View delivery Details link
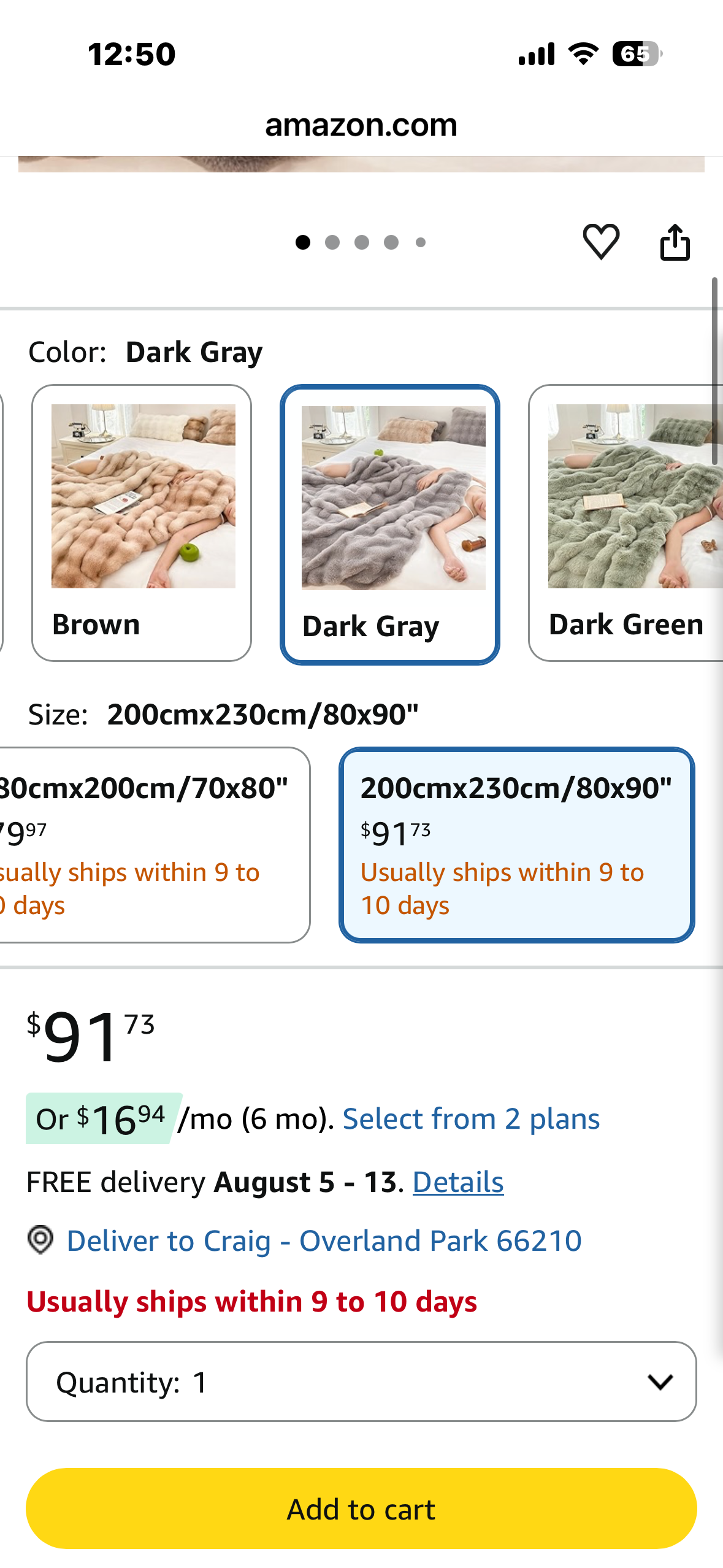 pyautogui.click(x=458, y=1182)
